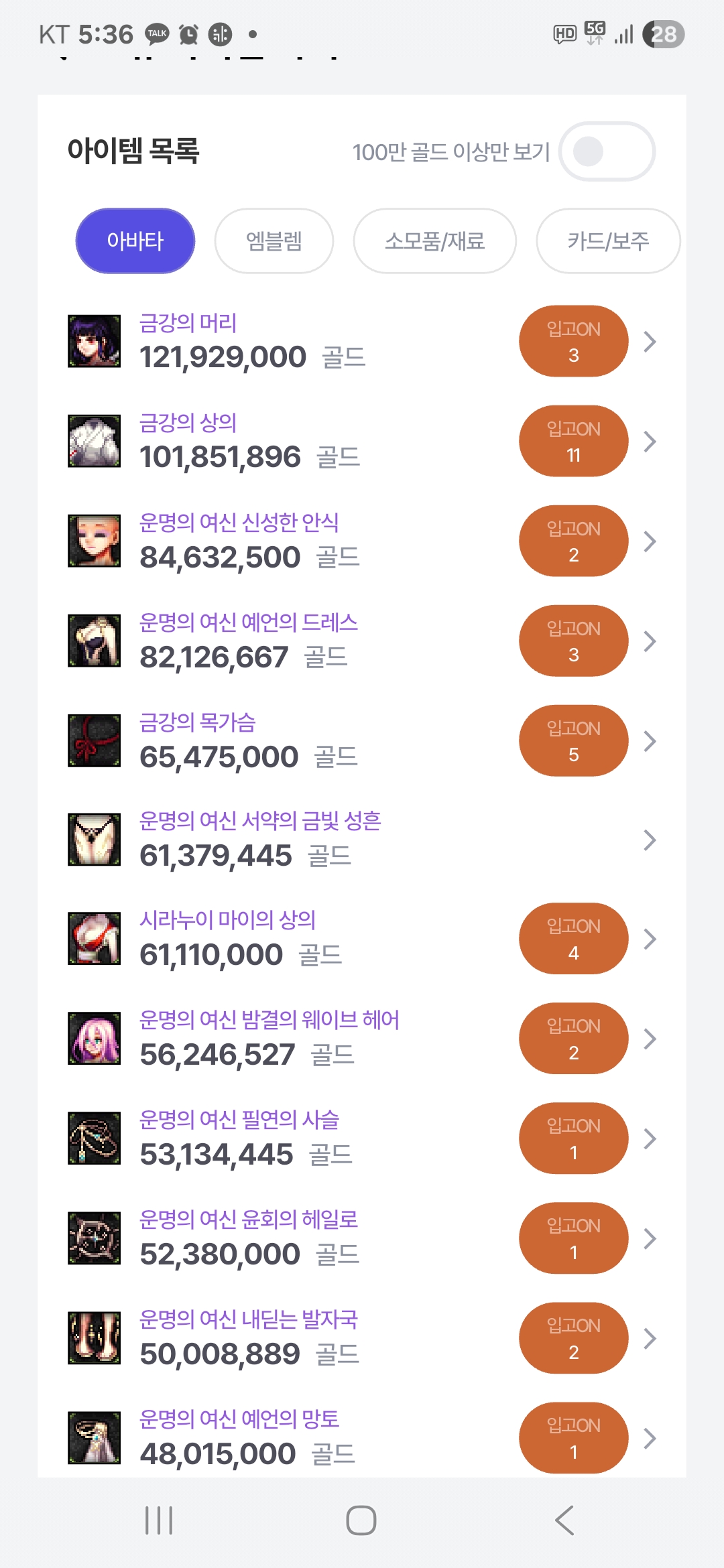
Task: Return to the home screen
Action: tap(361, 1520)
